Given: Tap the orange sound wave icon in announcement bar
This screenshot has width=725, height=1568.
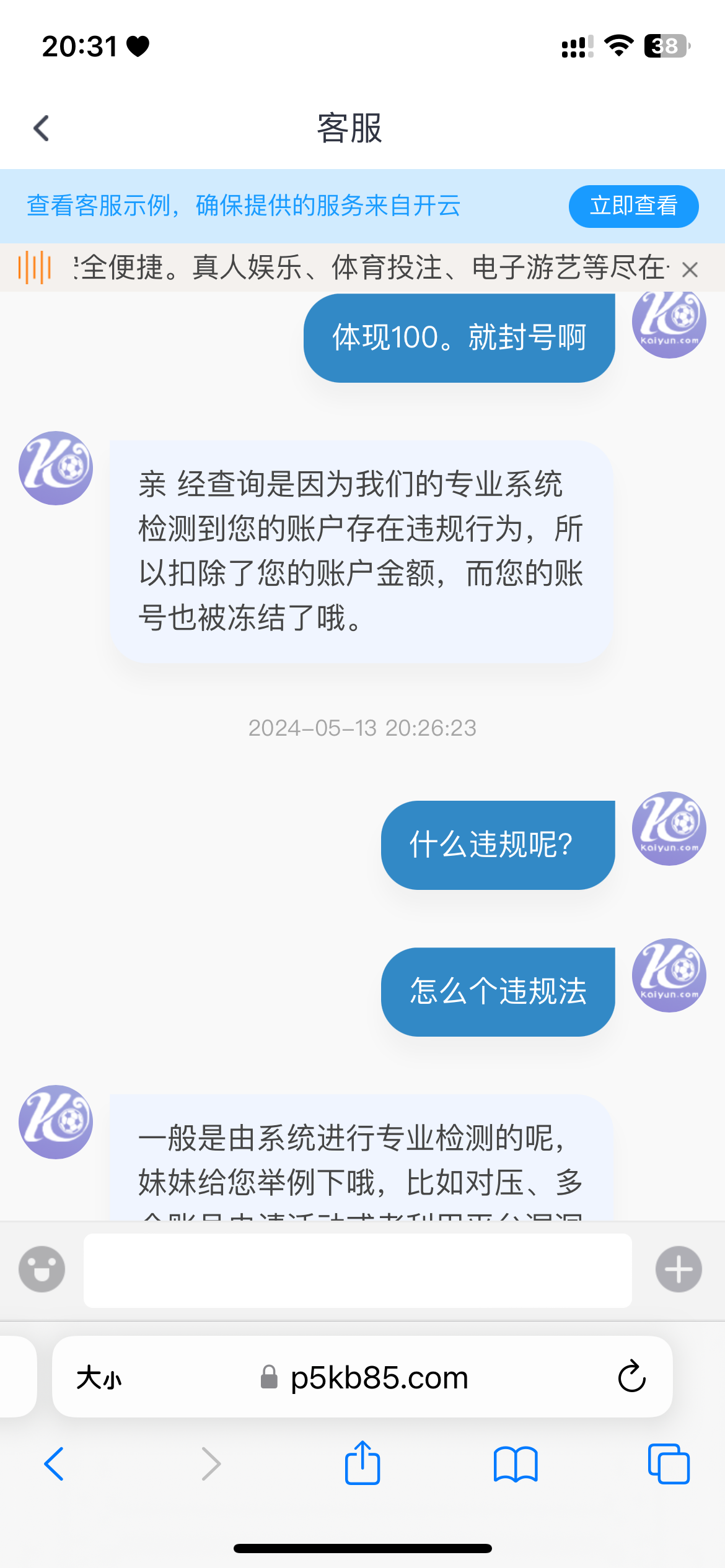Looking at the screenshot, I should pos(37,270).
